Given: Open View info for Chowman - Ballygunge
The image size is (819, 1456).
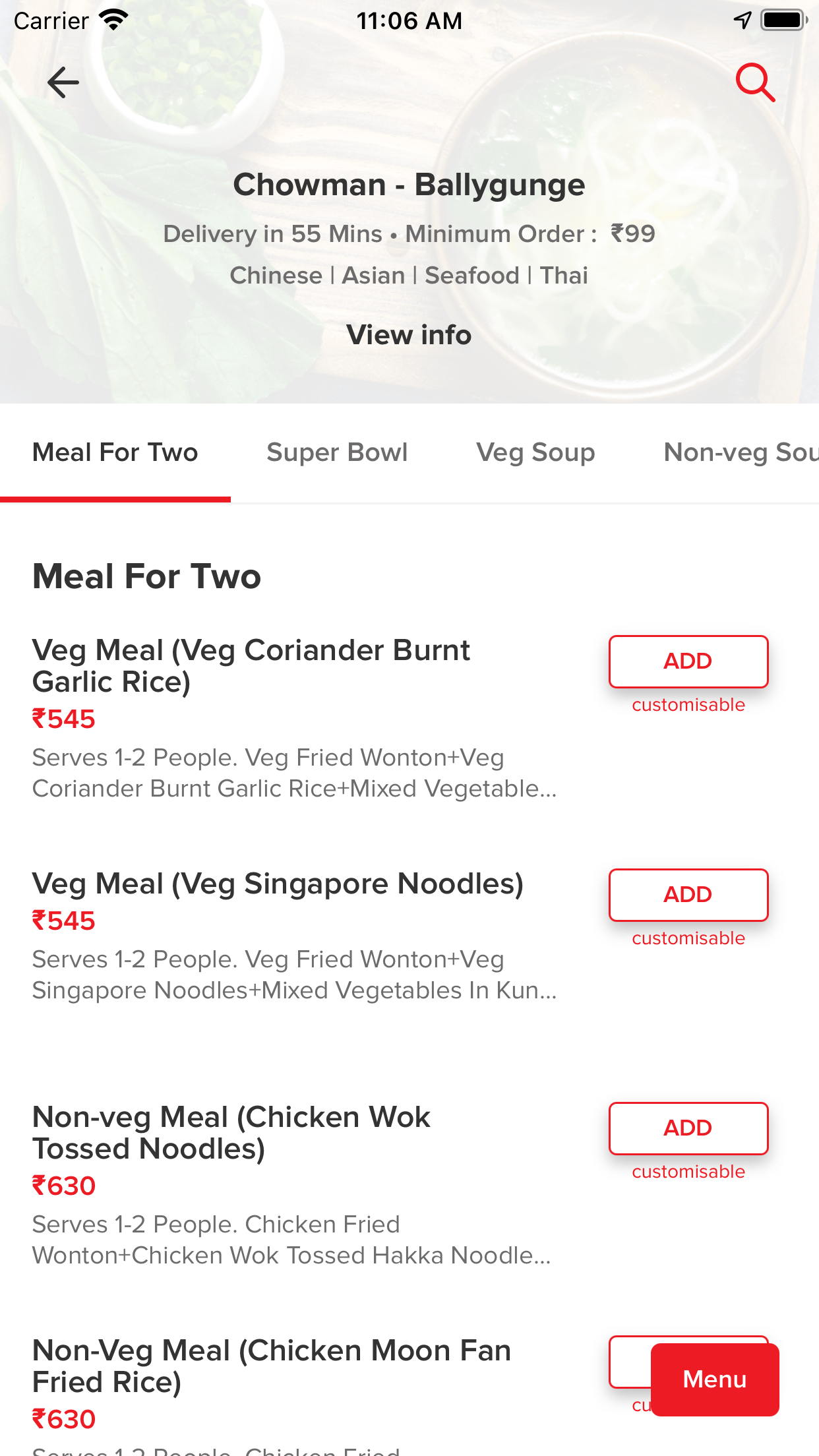Looking at the screenshot, I should [409, 334].
